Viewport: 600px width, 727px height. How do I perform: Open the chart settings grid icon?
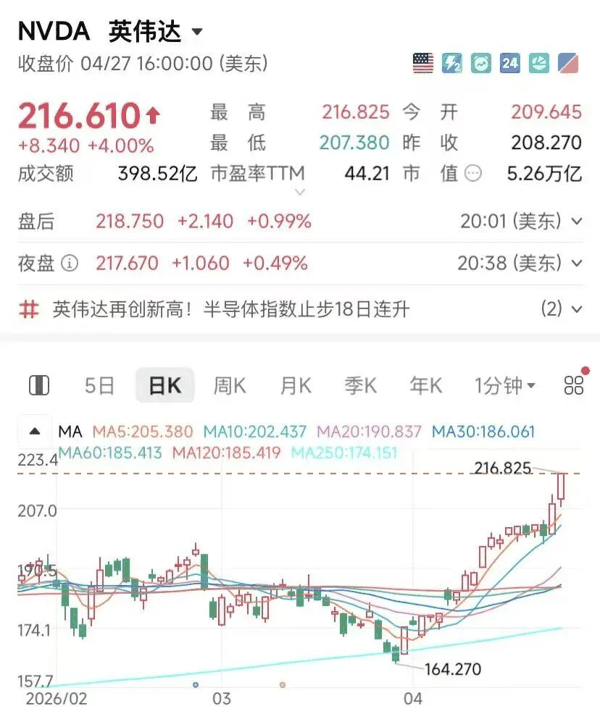coord(574,386)
